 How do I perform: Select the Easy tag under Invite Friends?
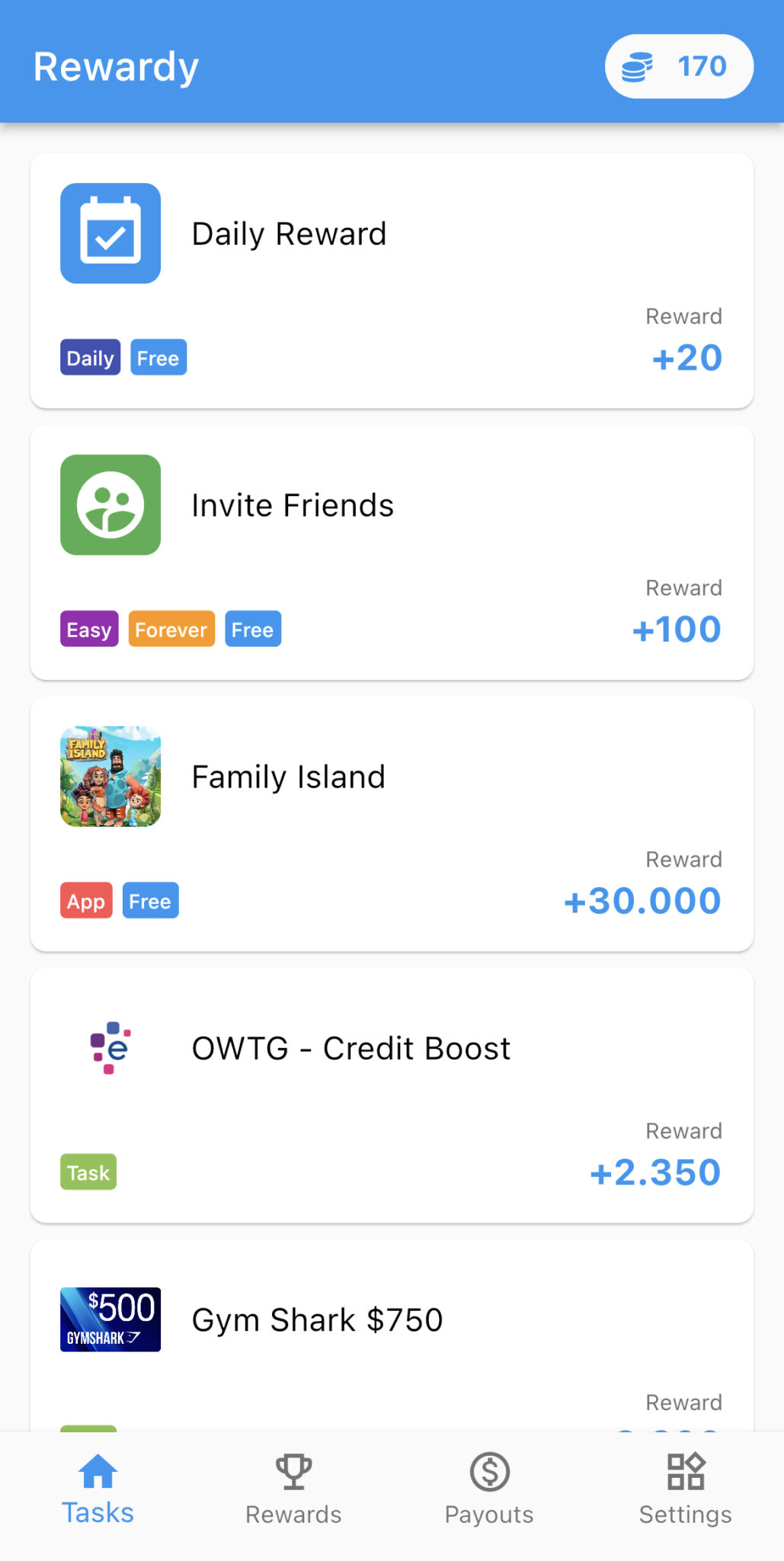[x=88, y=629]
